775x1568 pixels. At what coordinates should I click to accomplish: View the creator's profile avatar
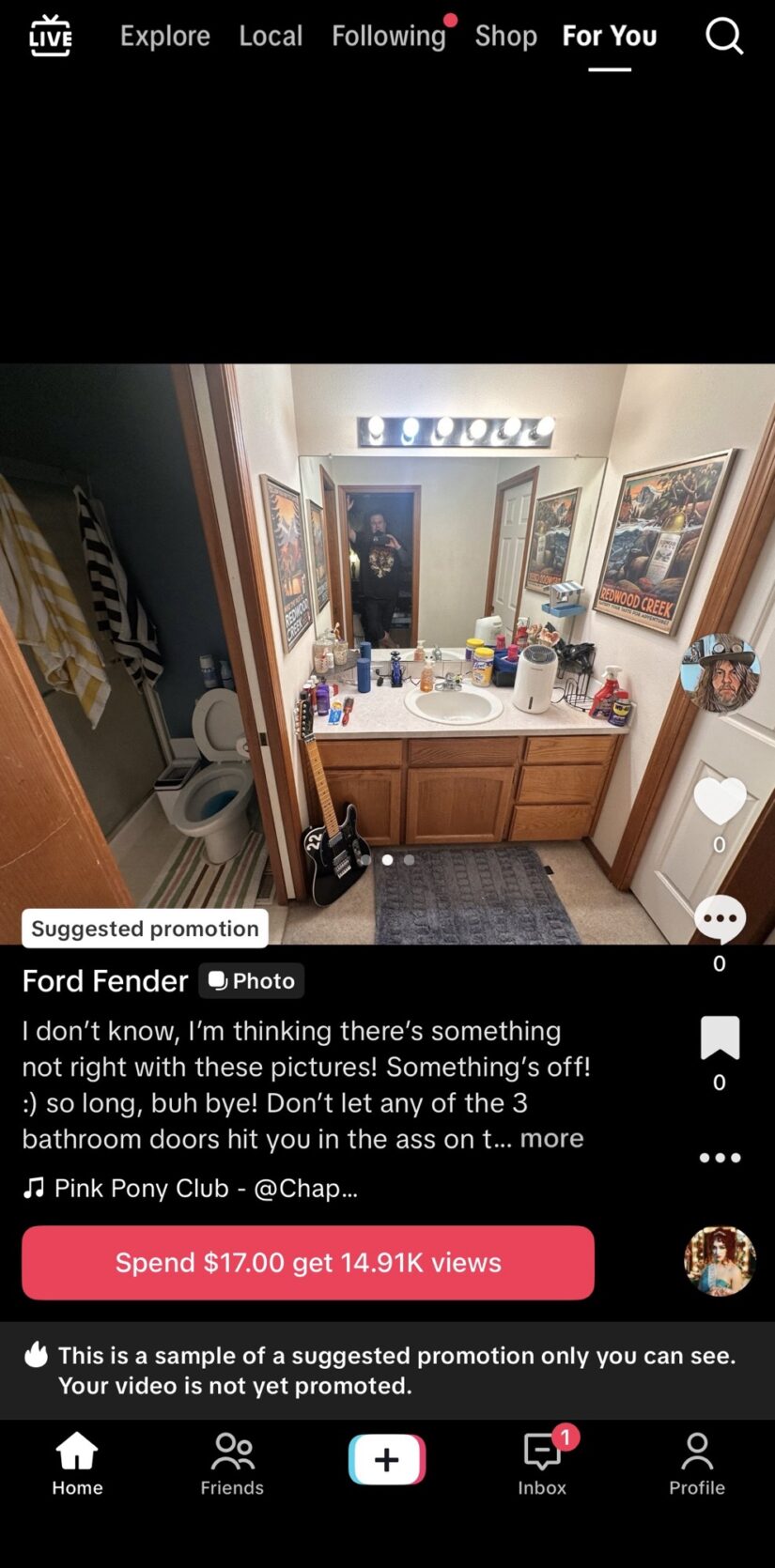pyautogui.click(x=720, y=672)
